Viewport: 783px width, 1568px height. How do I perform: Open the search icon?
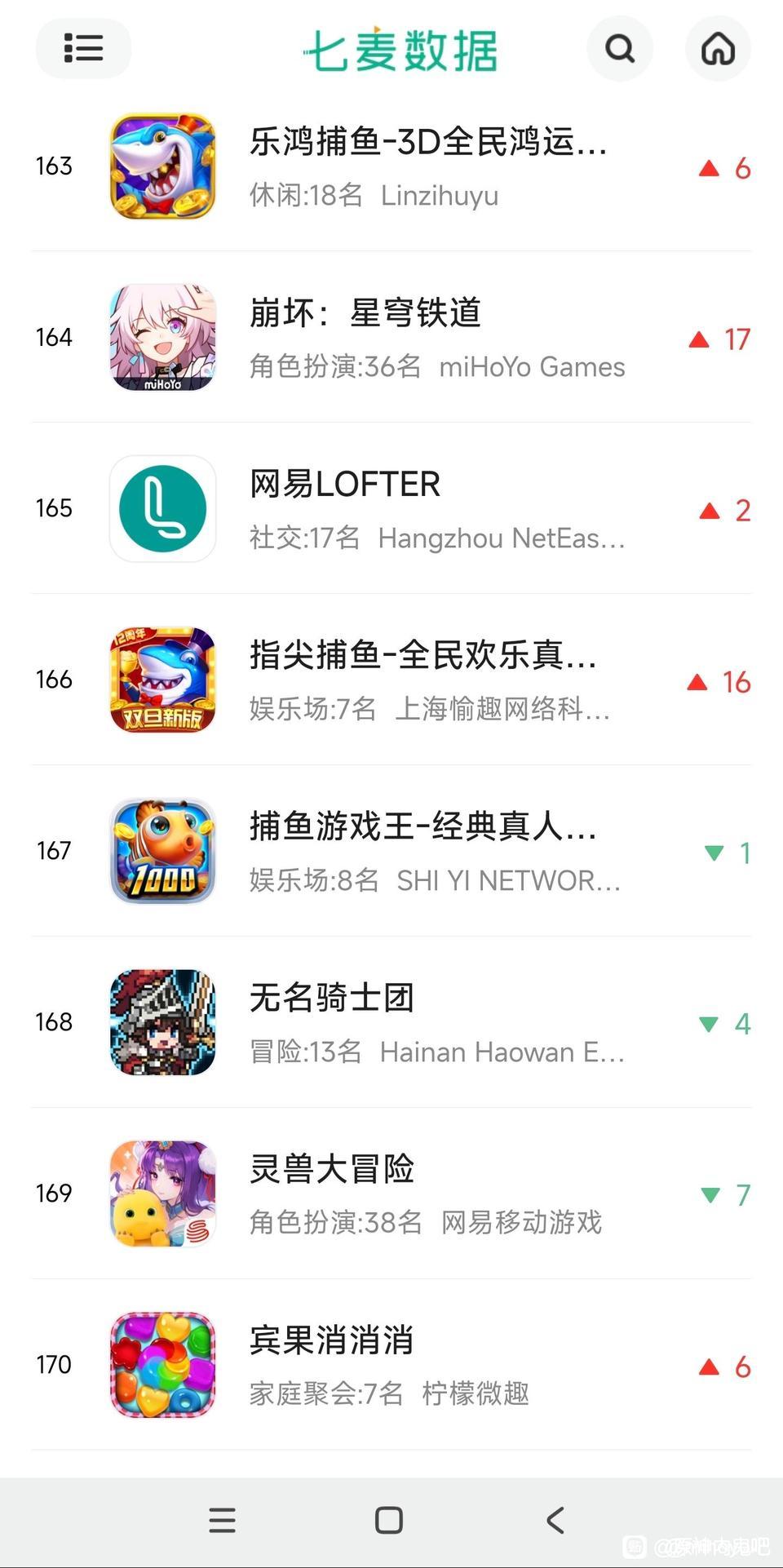click(x=620, y=49)
